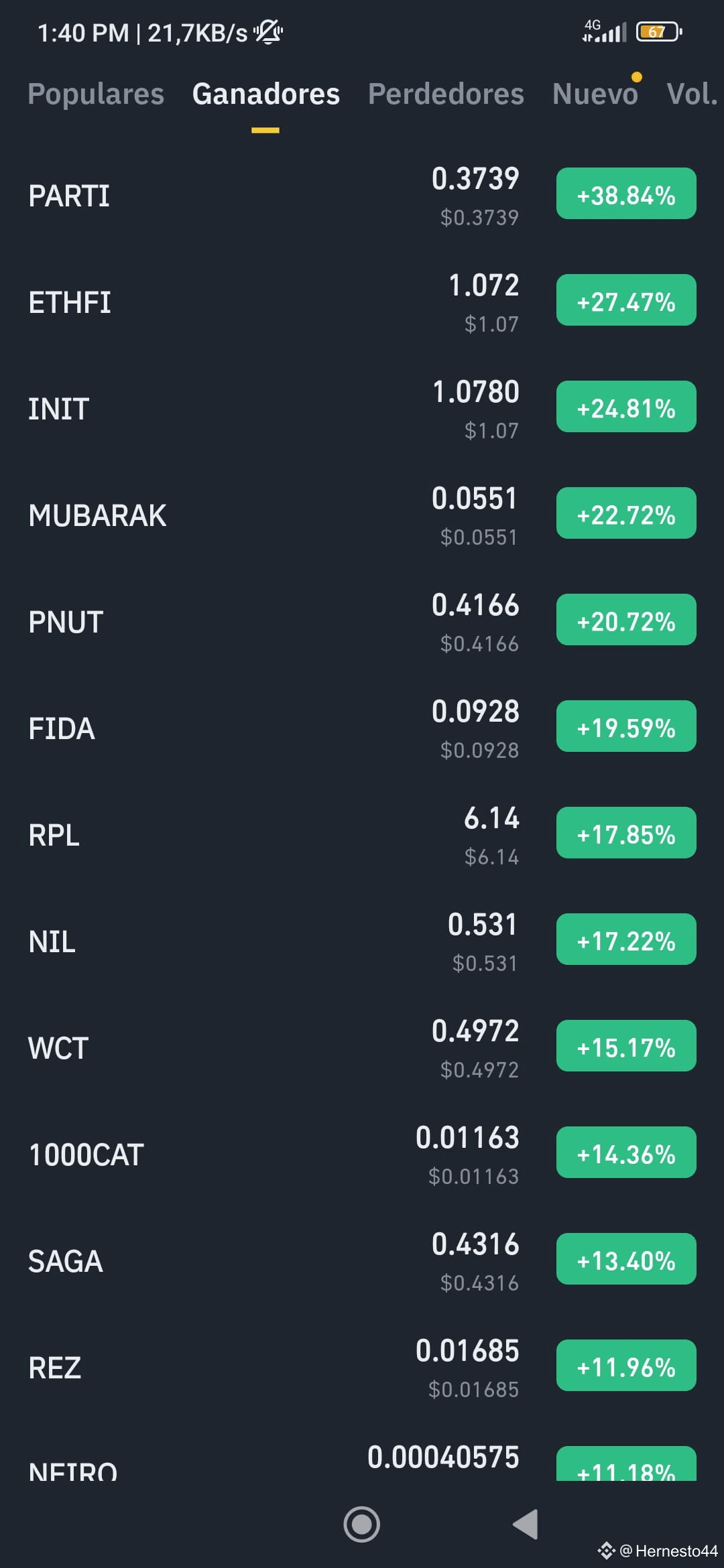
Task: Toggle PARTI's +38.84% change badge
Action: [x=626, y=194]
